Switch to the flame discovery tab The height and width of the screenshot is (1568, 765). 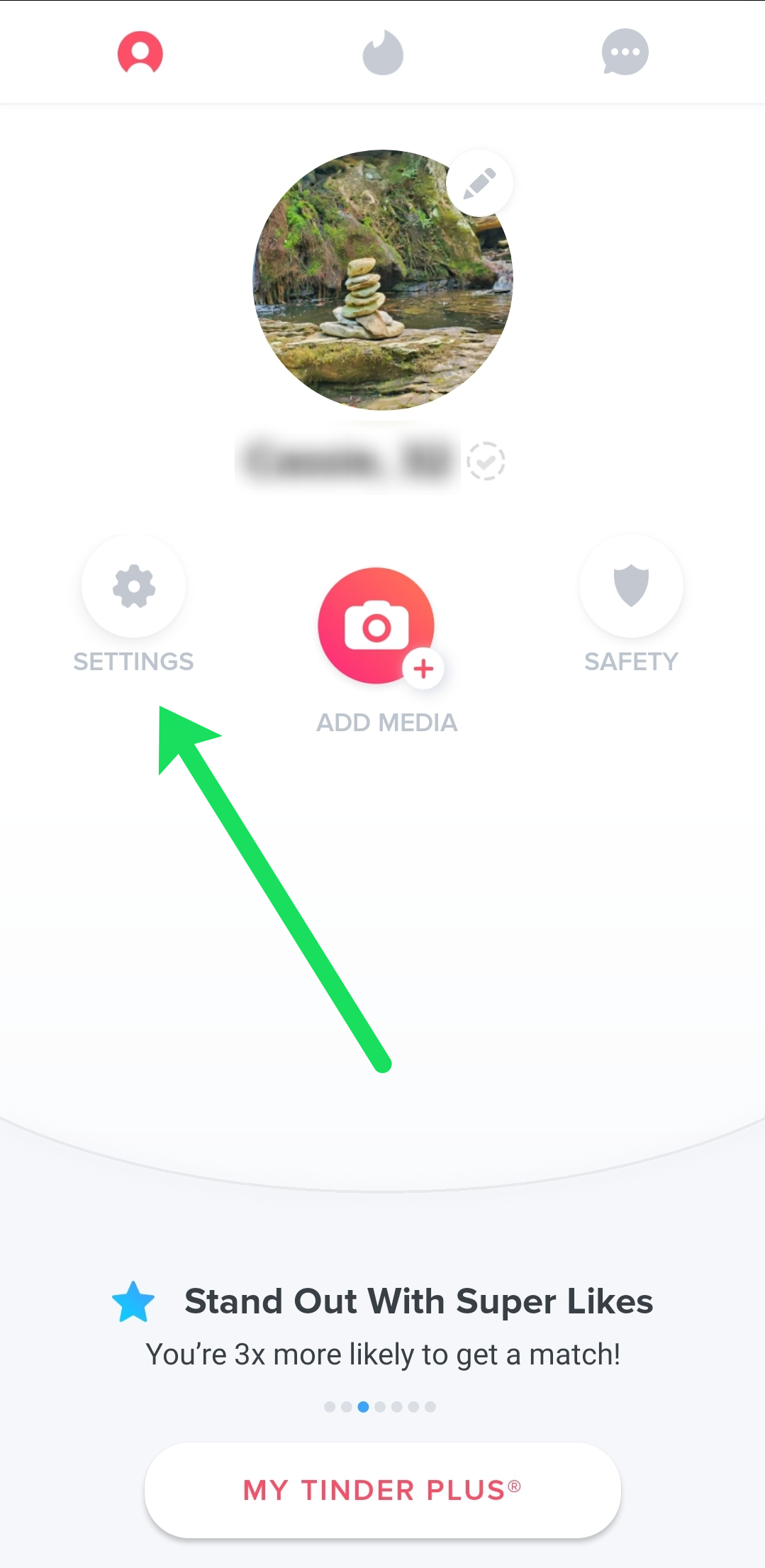pos(383,52)
